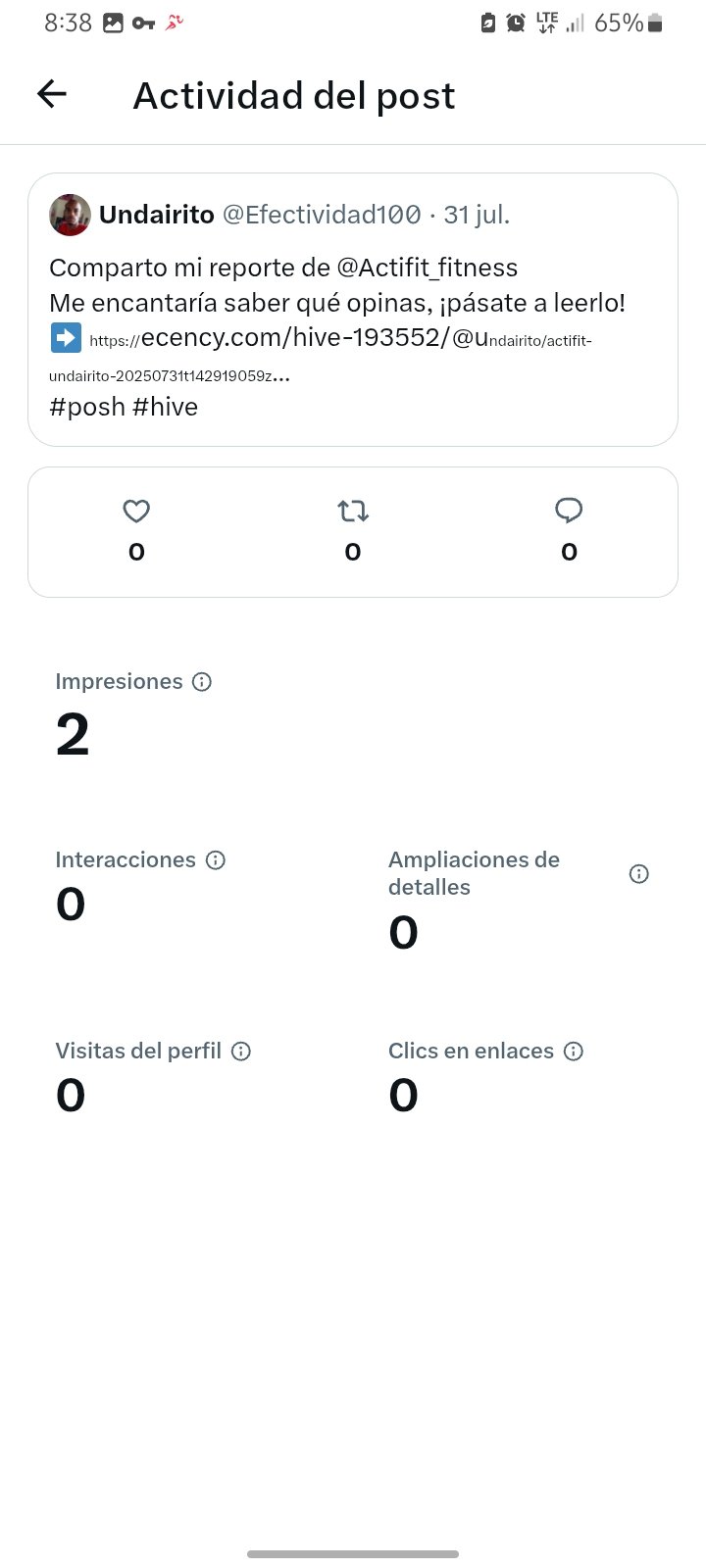Tap the Clics en enlaces info icon
Screen dimensions: 706x1568
point(574,1052)
